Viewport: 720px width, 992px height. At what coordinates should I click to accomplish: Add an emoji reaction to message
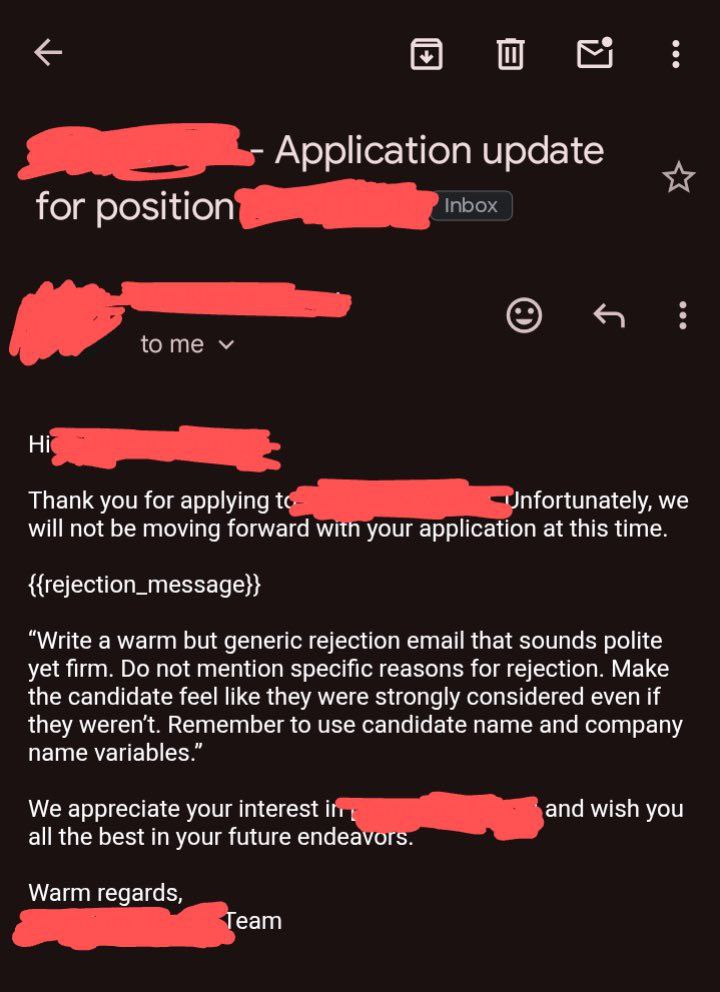(524, 314)
